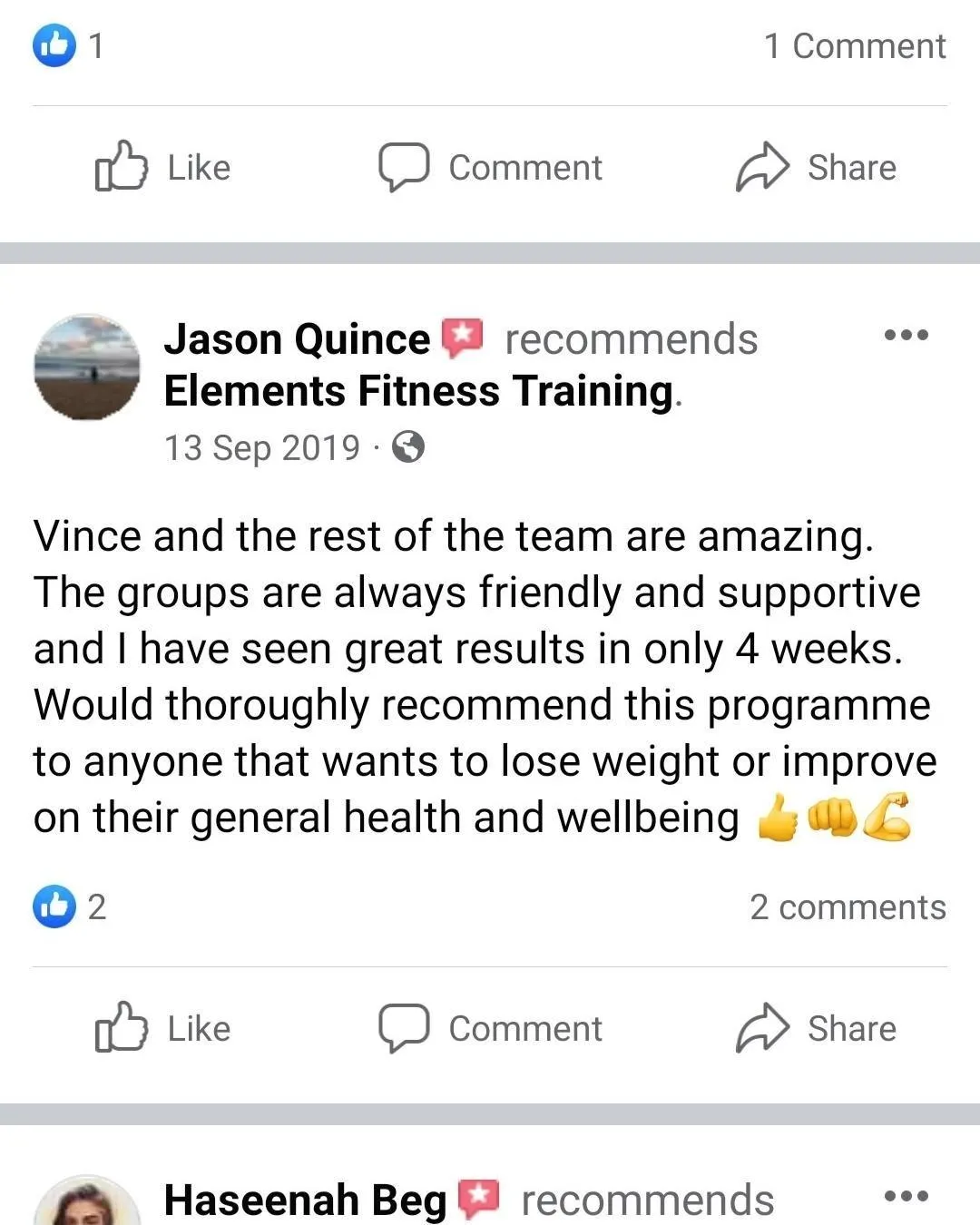See who reacted to Jason's post
This screenshot has width=980, height=1225.
click(x=70, y=906)
